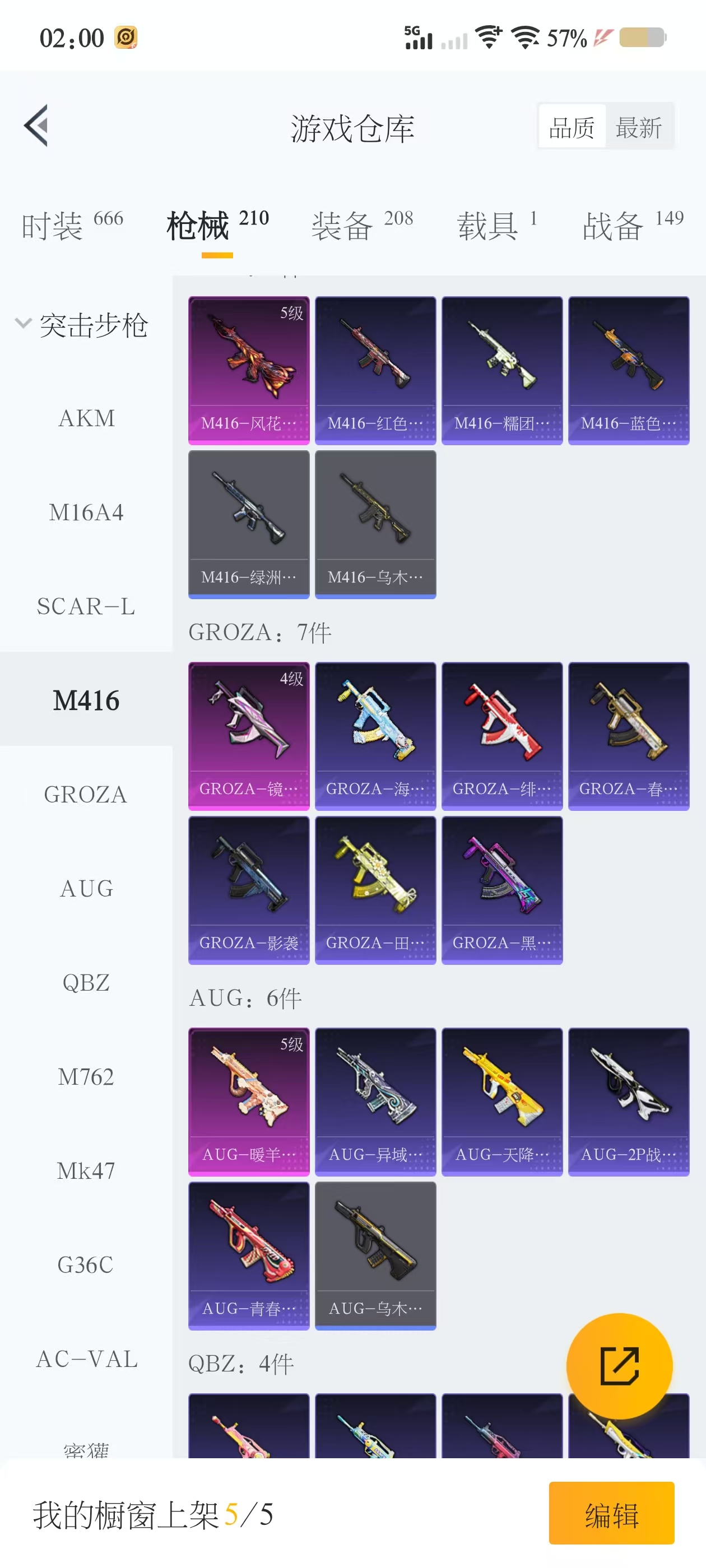Tap the 编辑 button for 我的橱窗
The width and height of the screenshot is (706, 1568).
611,1513
